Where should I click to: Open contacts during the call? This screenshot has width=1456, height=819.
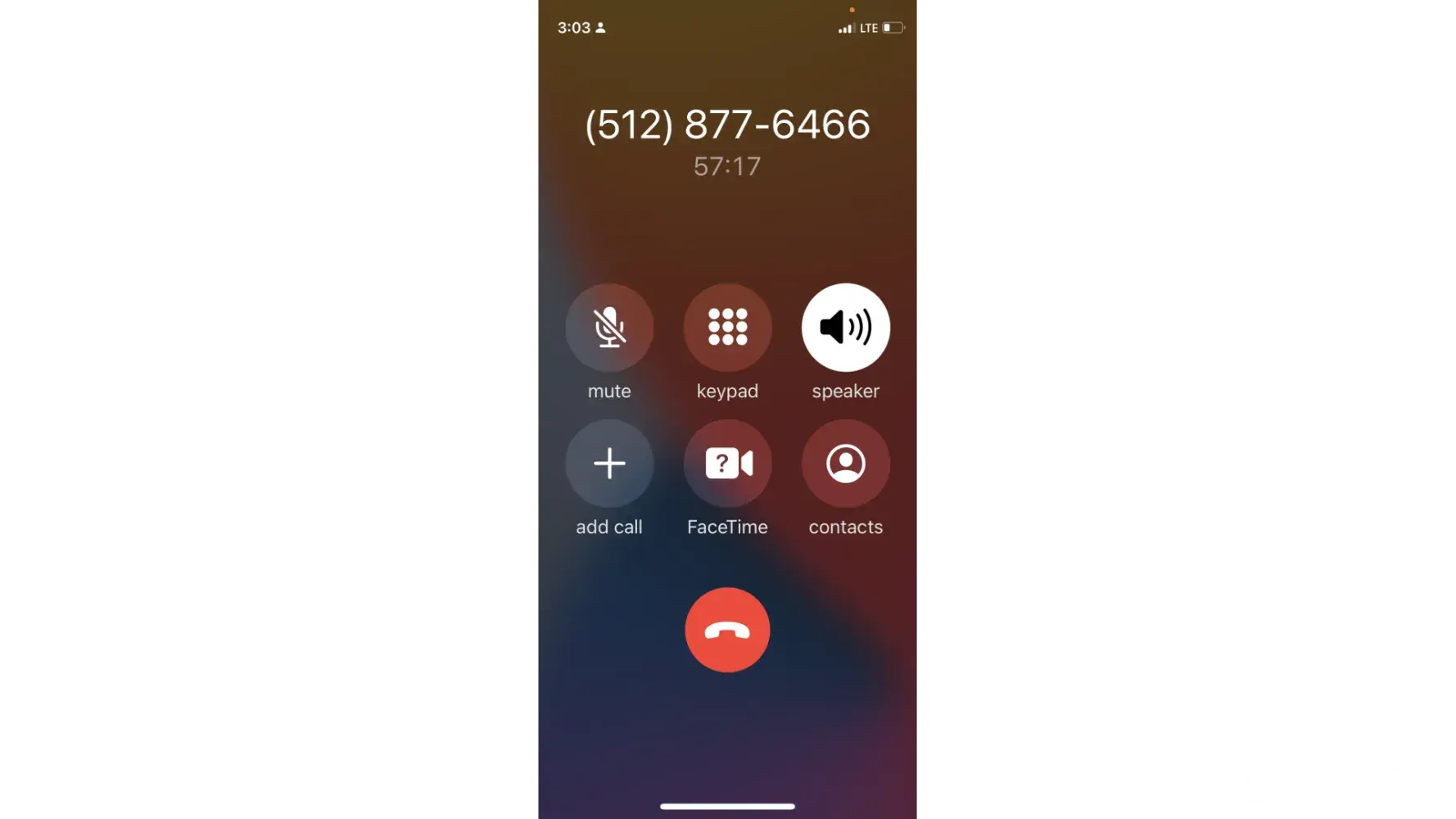pyautogui.click(x=845, y=464)
